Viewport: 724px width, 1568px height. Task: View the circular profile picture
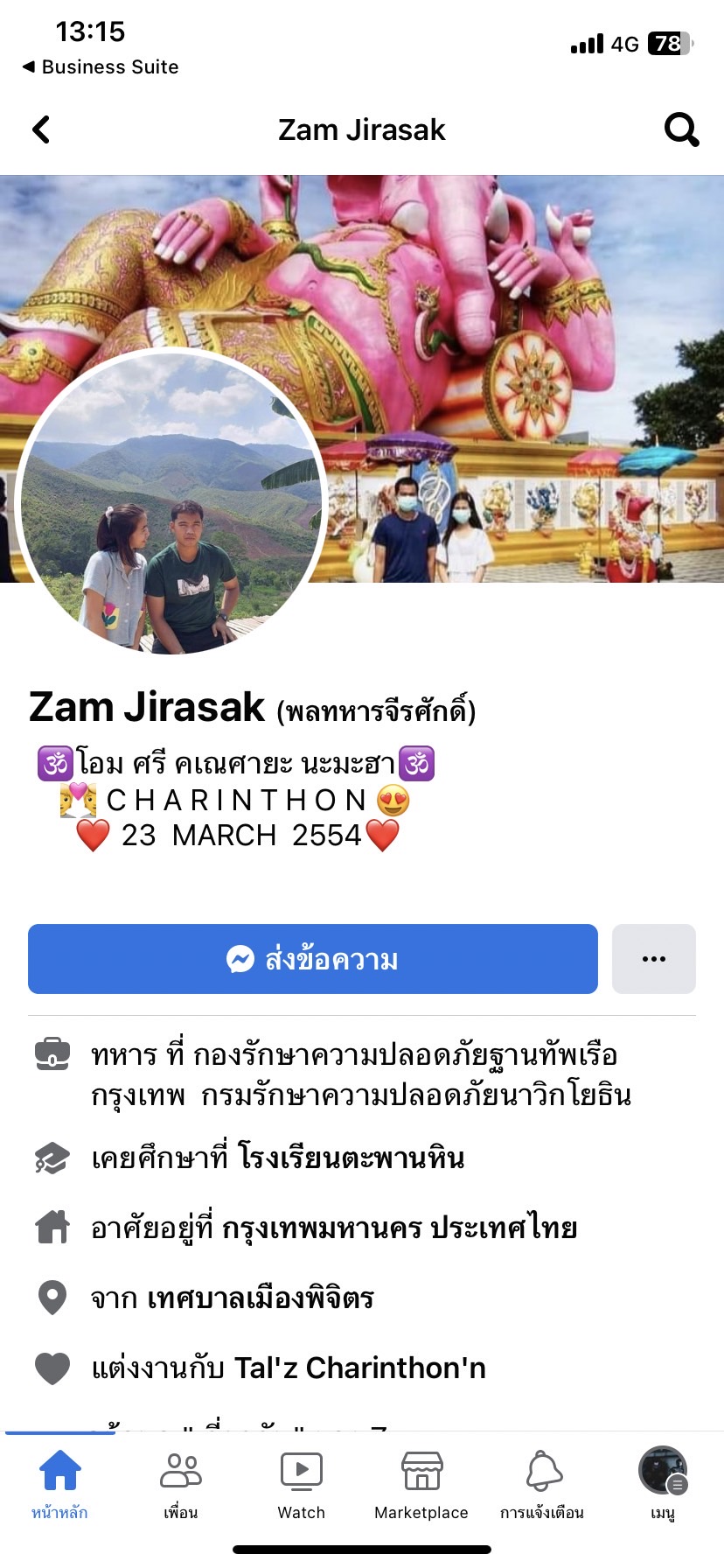tap(171, 502)
